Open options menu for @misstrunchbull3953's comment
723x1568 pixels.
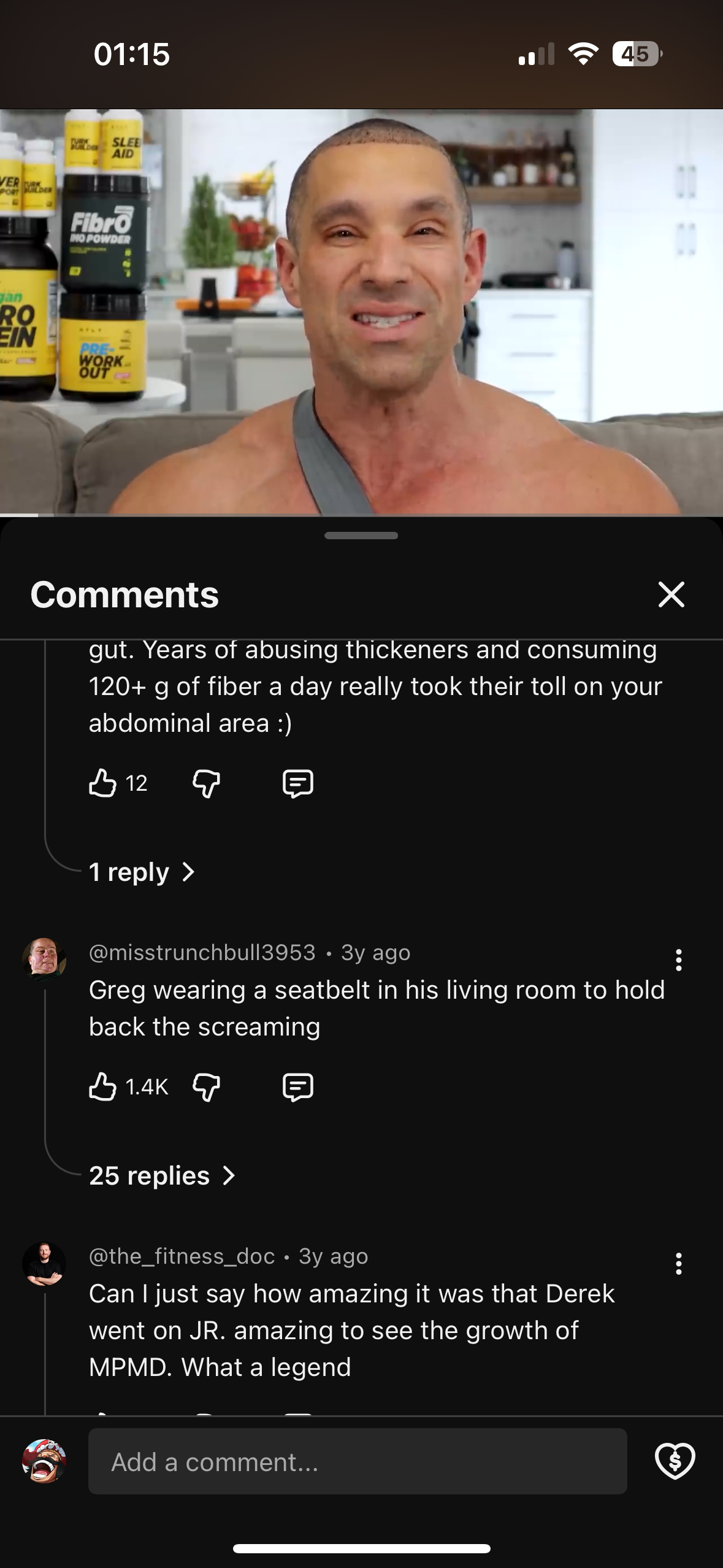(x=678, y=960)
